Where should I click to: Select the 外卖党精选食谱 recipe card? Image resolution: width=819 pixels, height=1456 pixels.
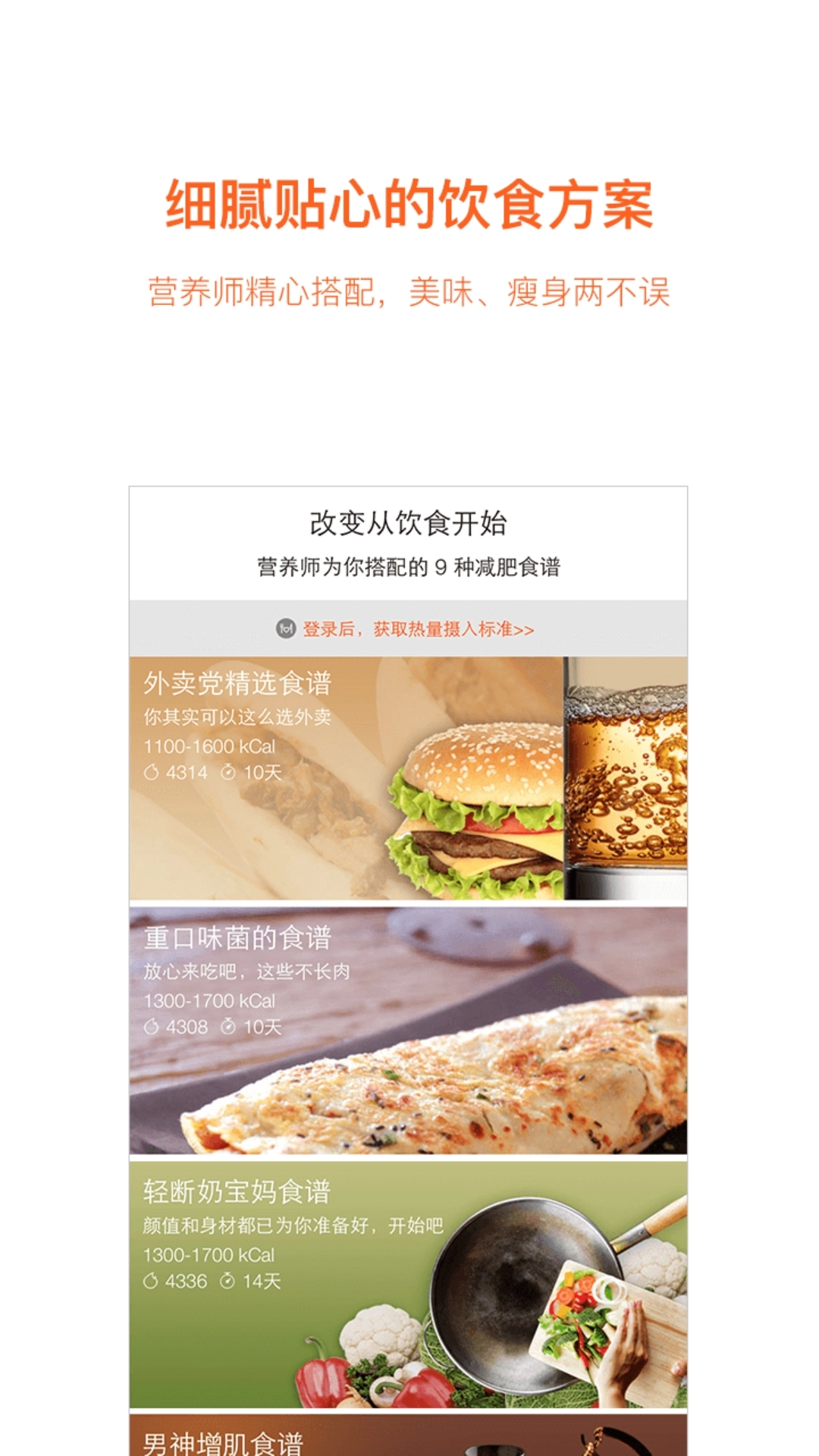pos(409,777)
